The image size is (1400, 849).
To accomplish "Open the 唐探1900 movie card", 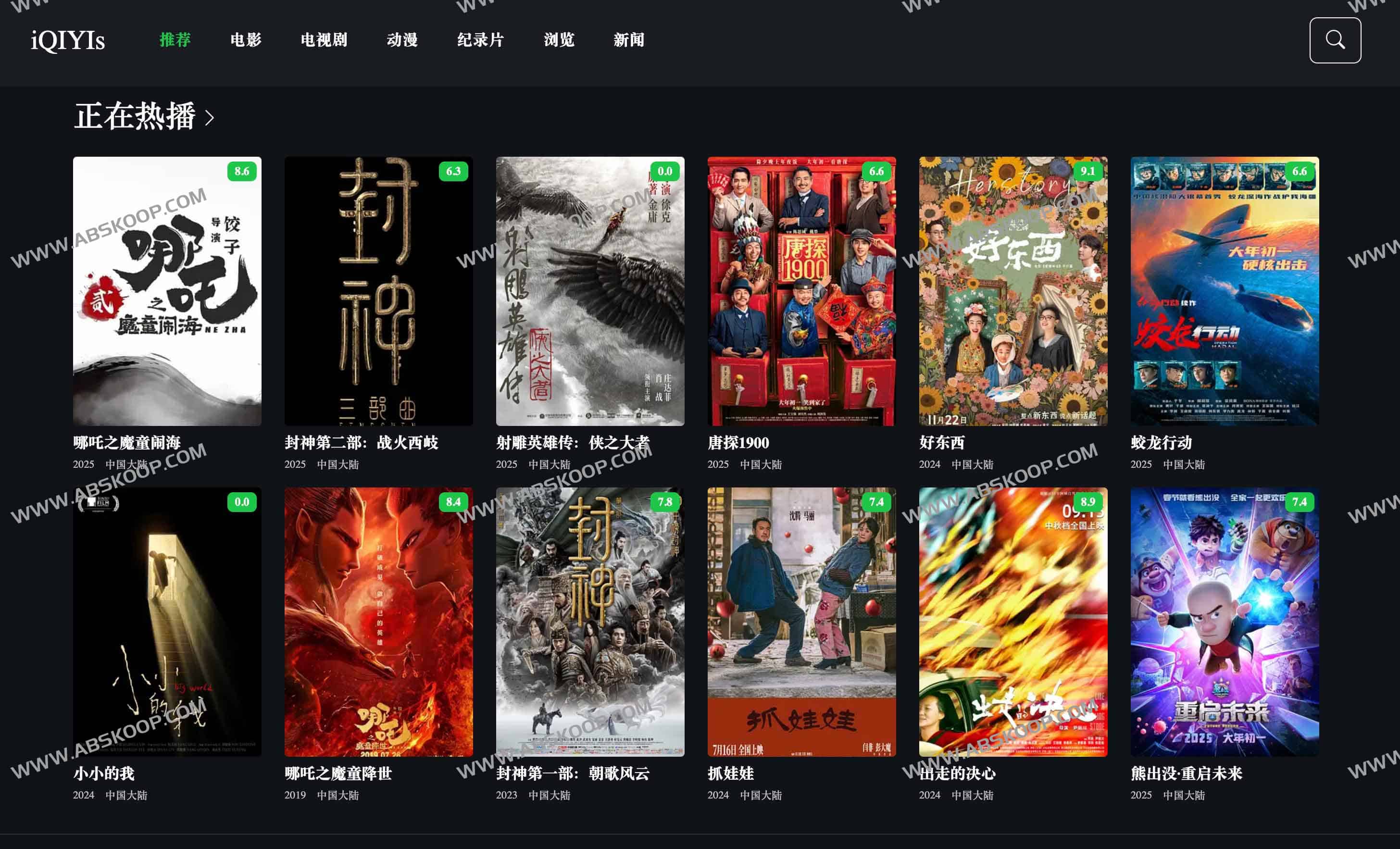I will tap(801, 291).
